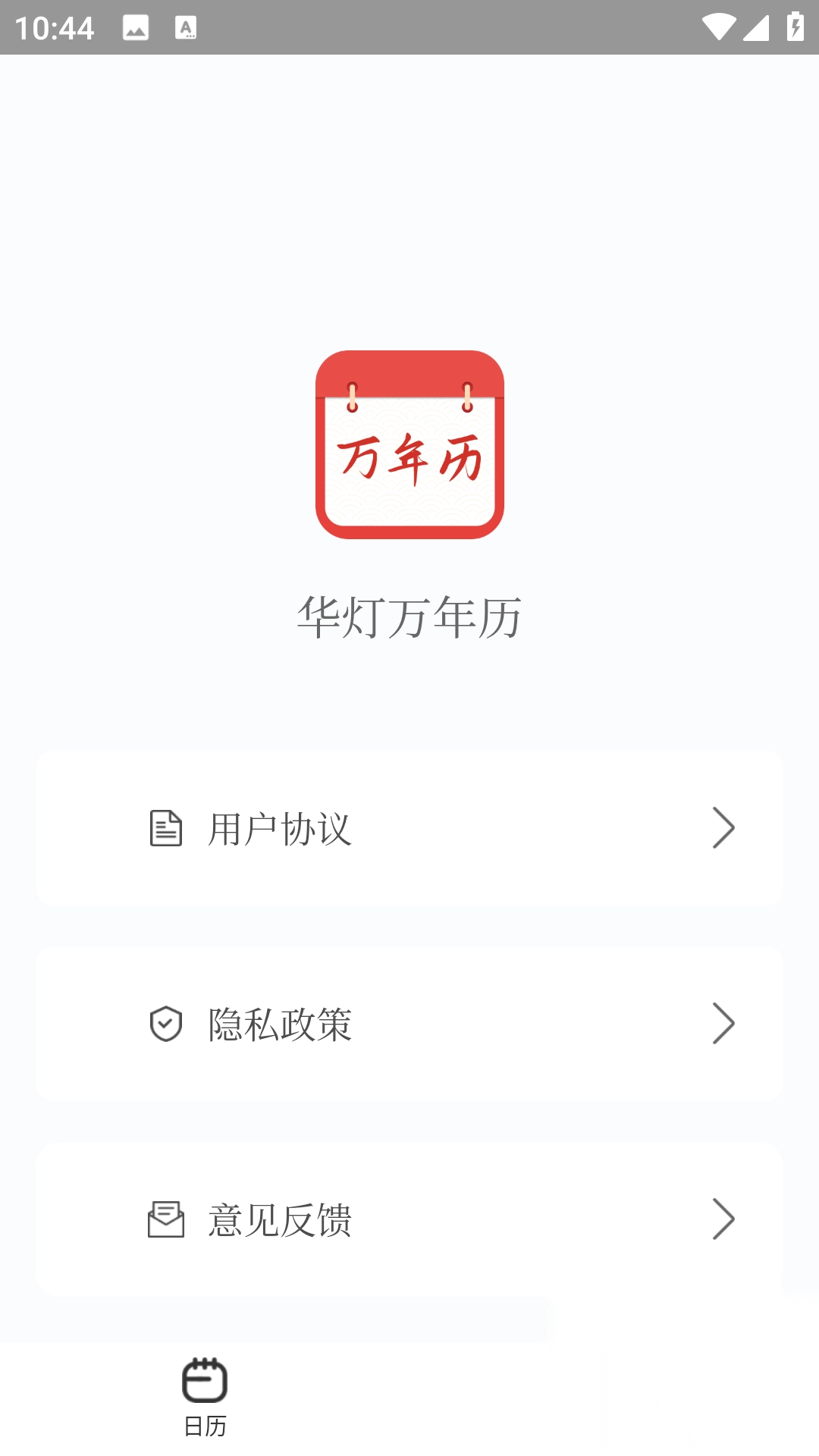This screenshot has height=1456, width=819.
Task: Tap the app name 华灯万年历
Action: coord(409,616)
